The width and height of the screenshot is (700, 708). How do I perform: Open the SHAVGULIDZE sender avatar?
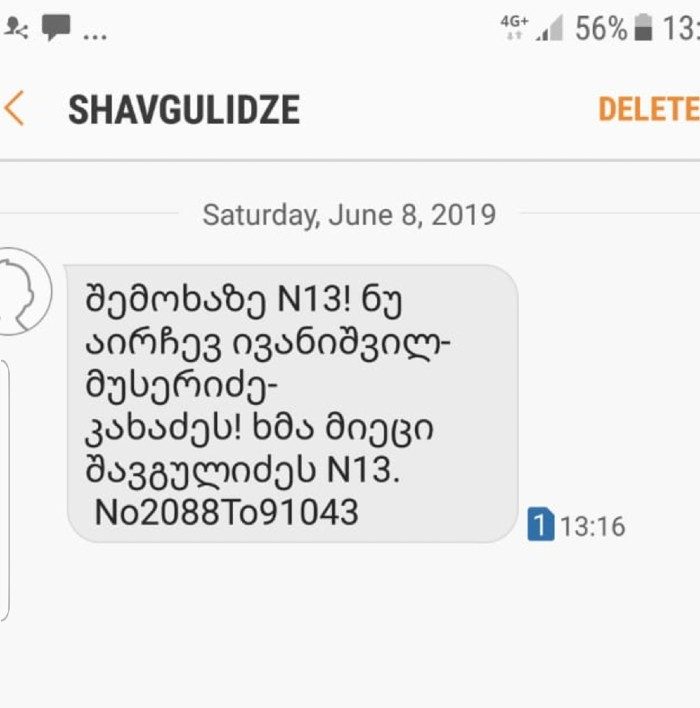pos(22,292)
